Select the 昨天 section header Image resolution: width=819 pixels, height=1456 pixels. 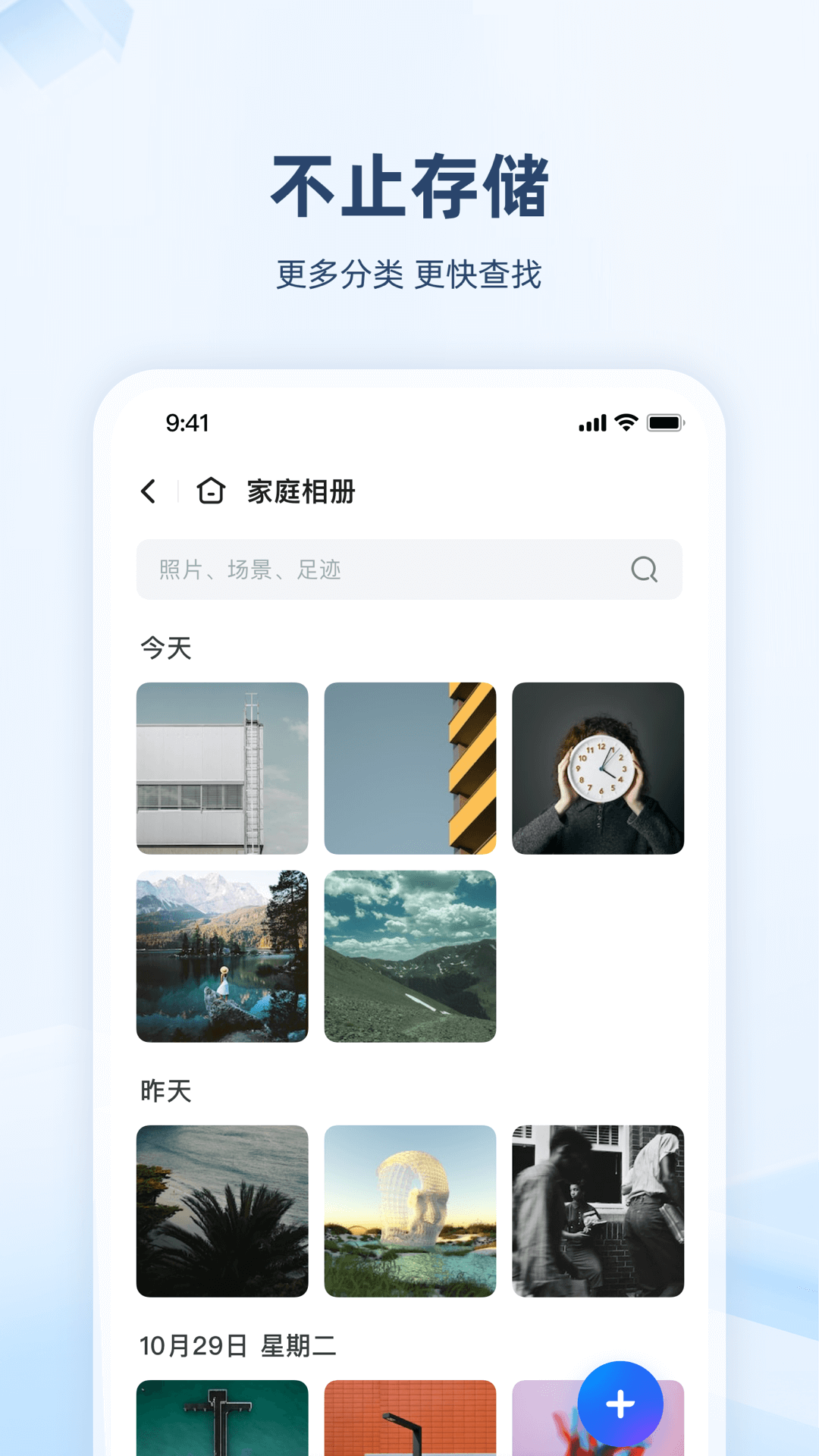click(x=165, y=1092)
